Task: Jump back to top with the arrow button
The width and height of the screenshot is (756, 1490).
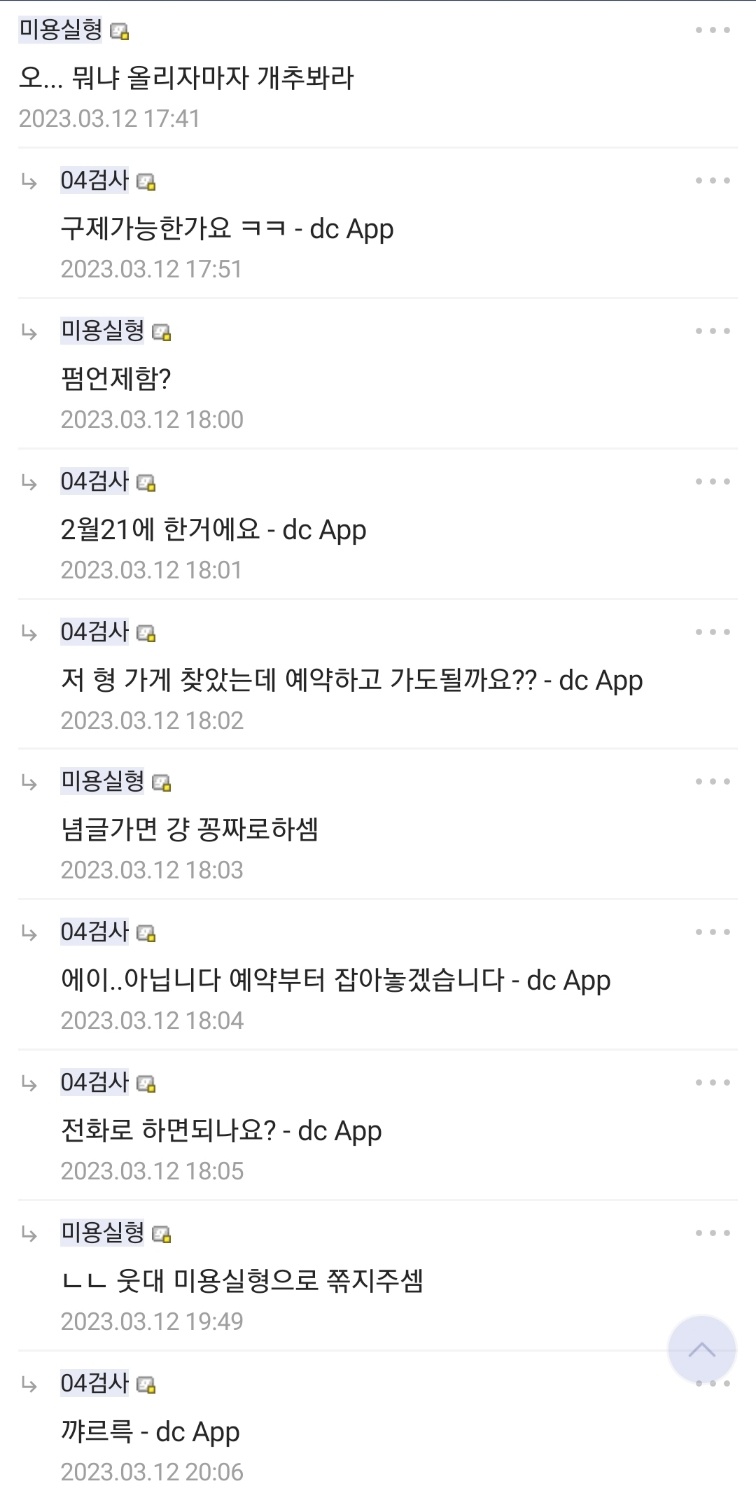Action: coord(702,1350)
